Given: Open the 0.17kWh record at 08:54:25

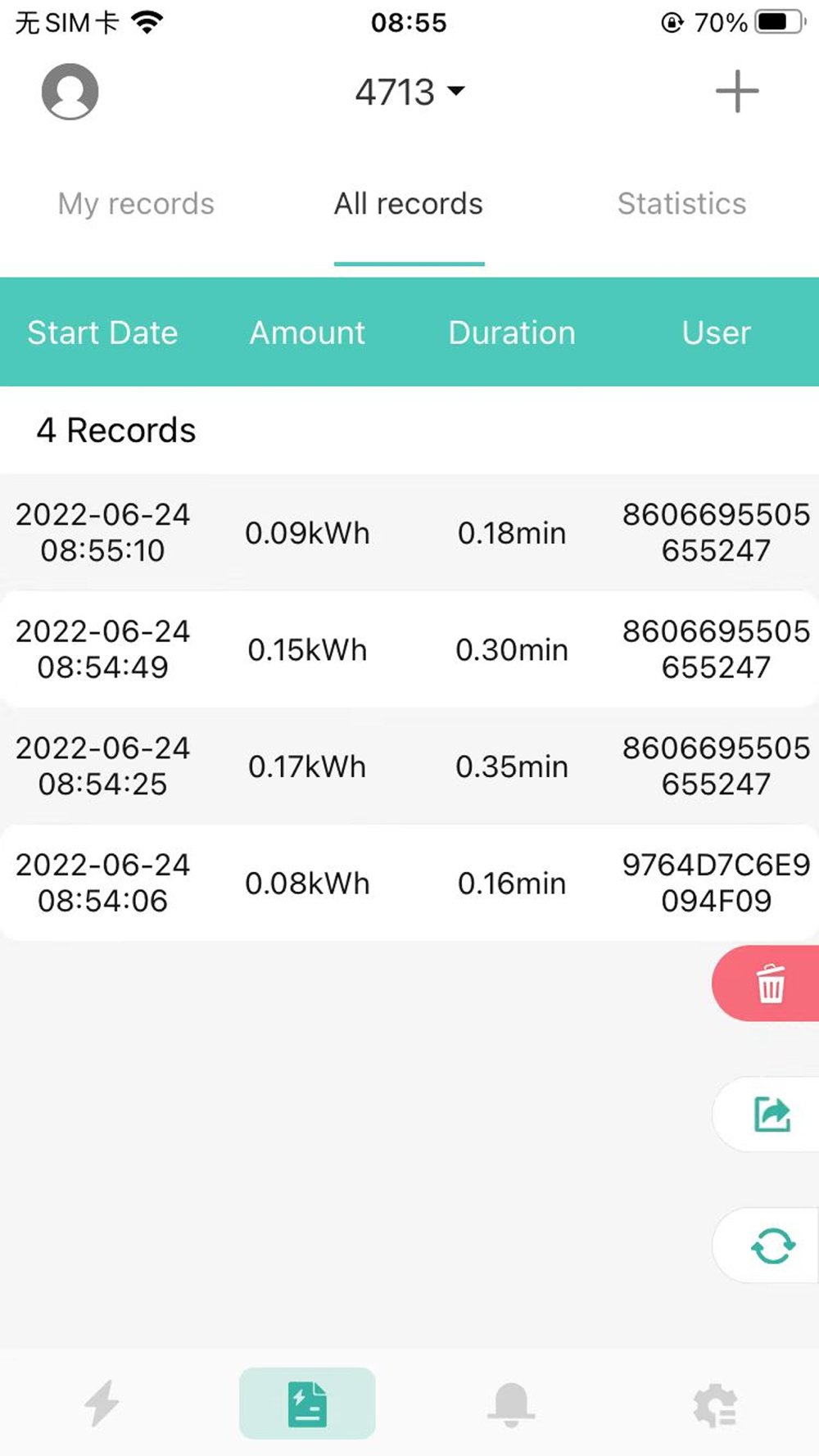Looking at the screenshot, I should [x=409, y=766].
